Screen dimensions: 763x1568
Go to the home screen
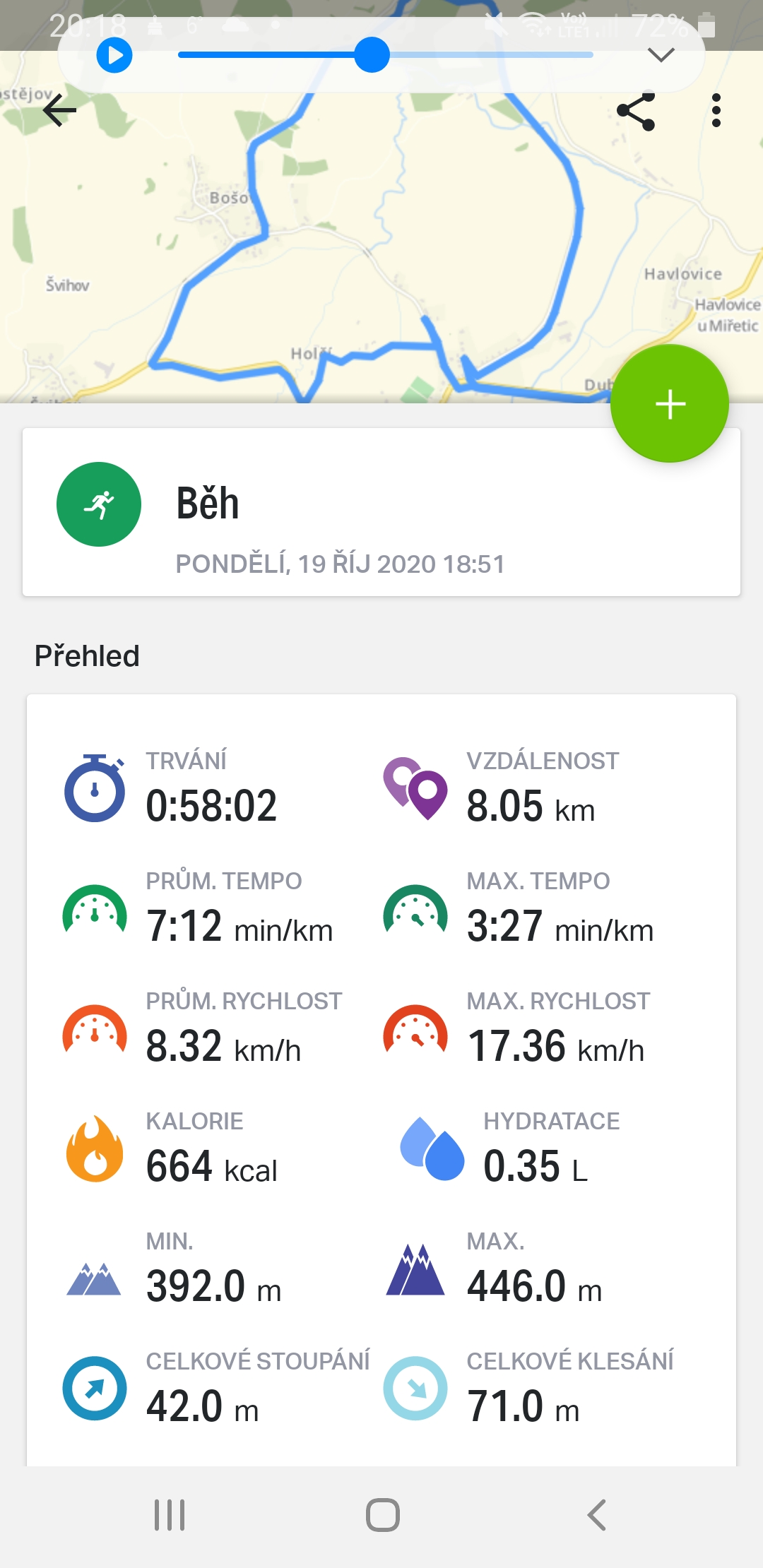coord(383,1515)
